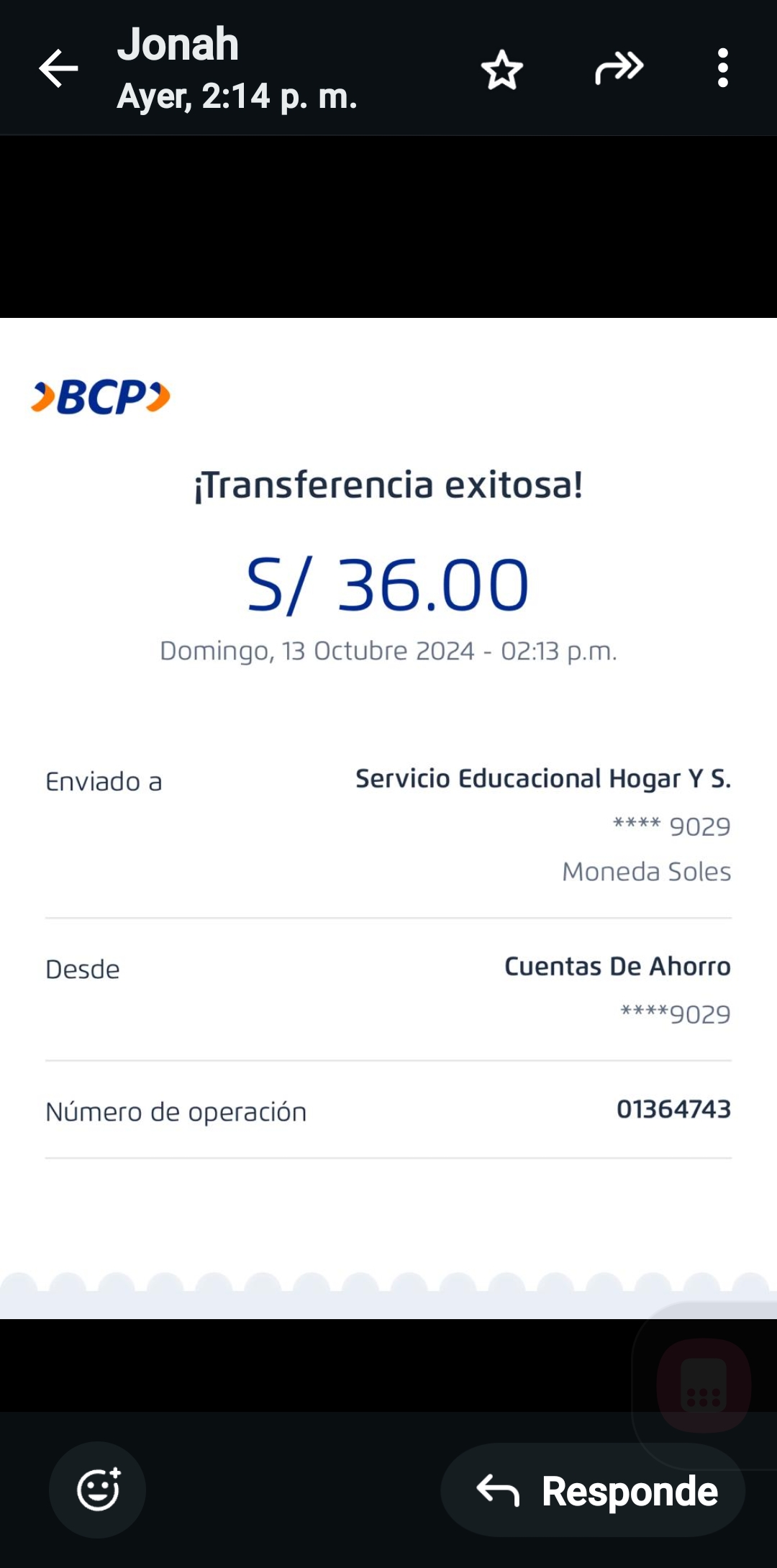The width and height of the screenshot is (777, 1568).
Task: Go back from Jonah's media view
Action: pos(58,69)
